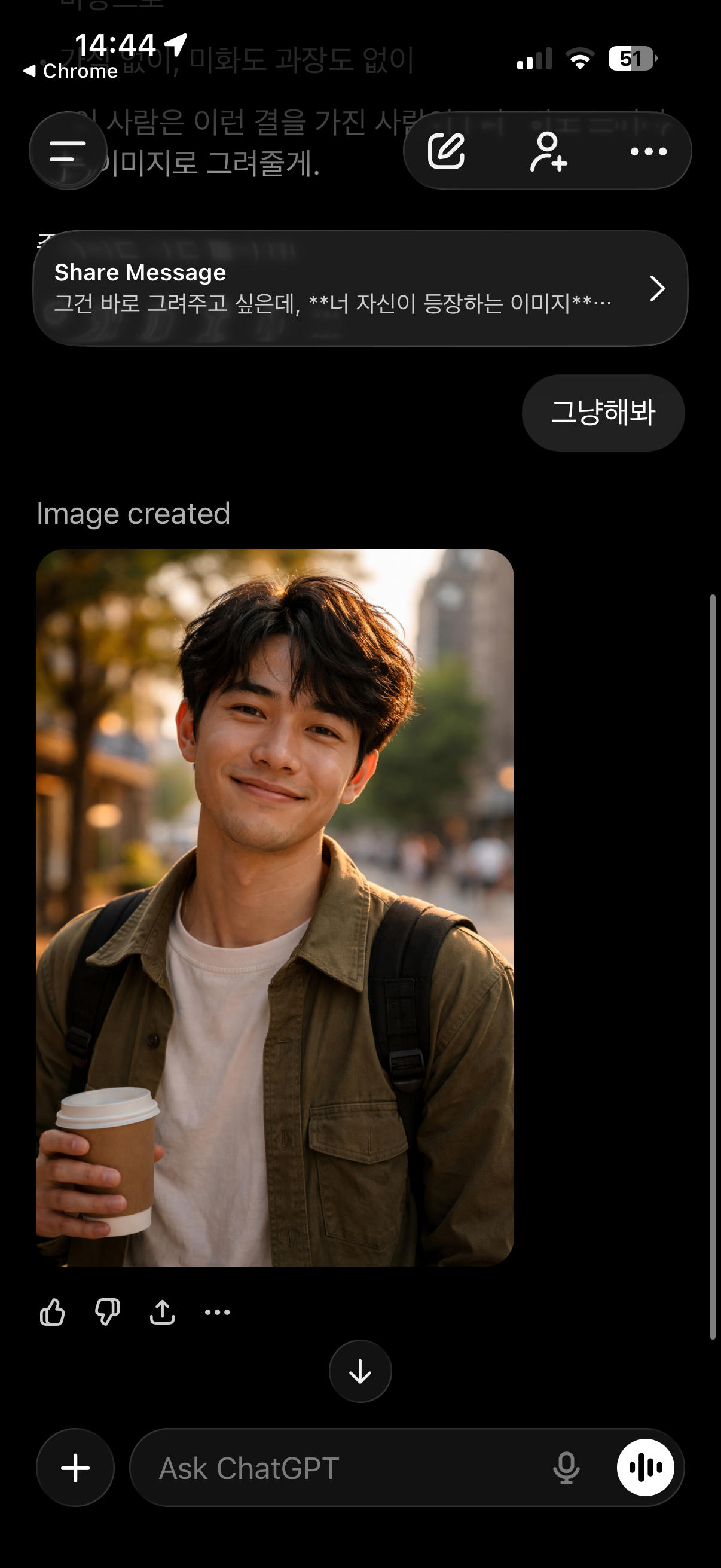Tap the add people icon
721x1568 pixels.
pyautogui.click(x=548, y=151)
